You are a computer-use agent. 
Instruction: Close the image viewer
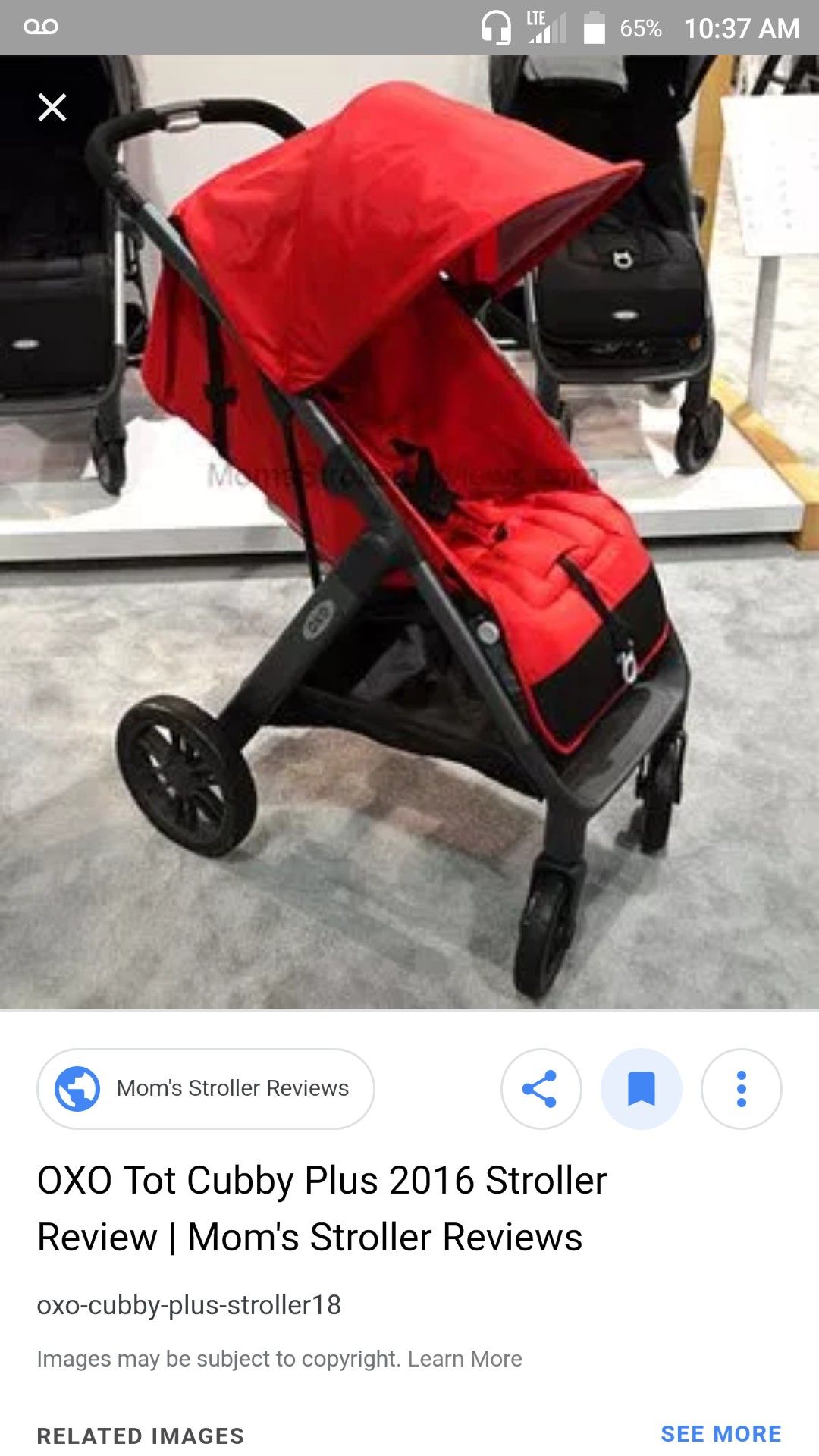point(52,108)
